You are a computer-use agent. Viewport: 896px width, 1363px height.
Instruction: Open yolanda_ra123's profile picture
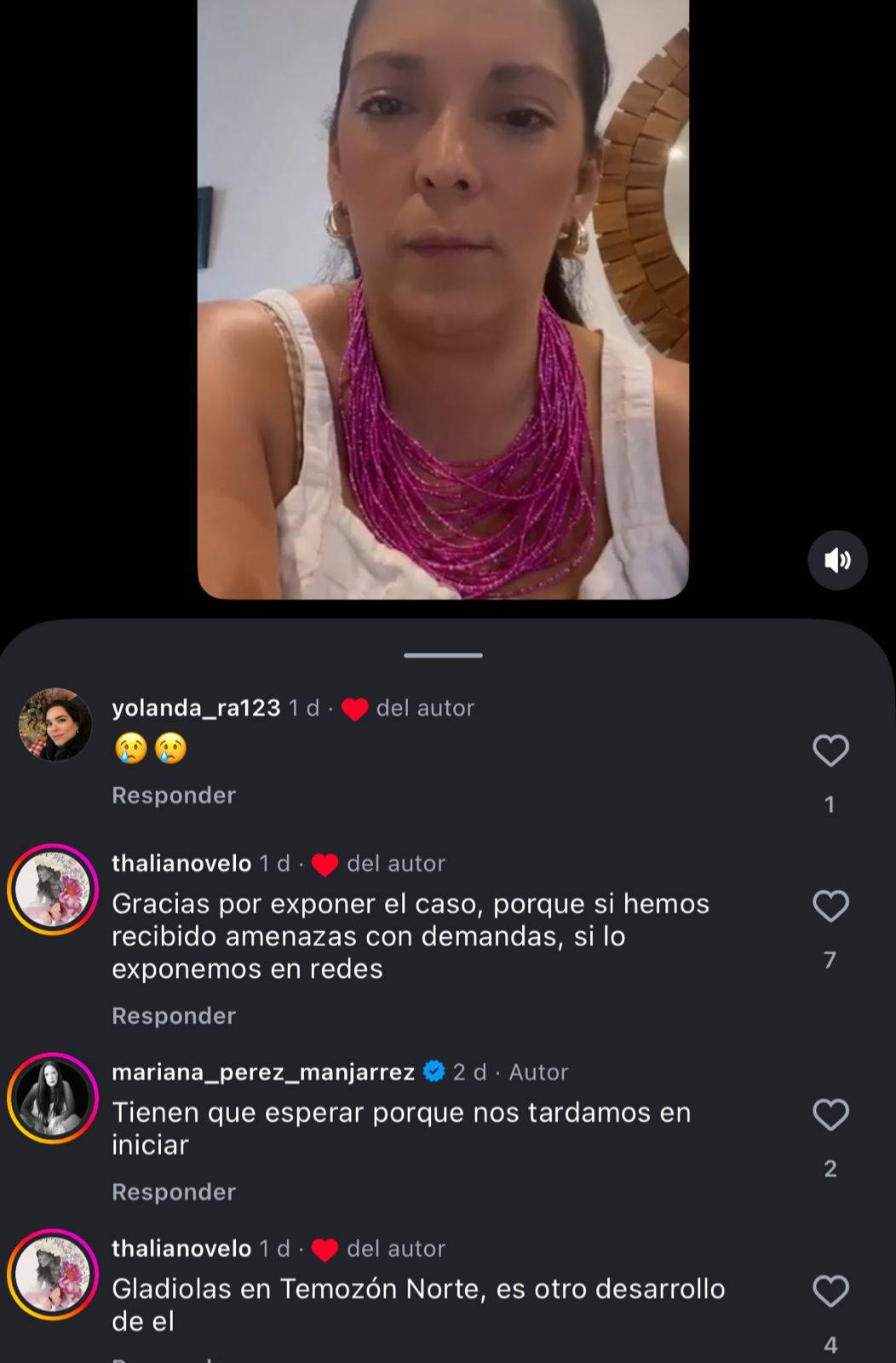click(55, 725)
